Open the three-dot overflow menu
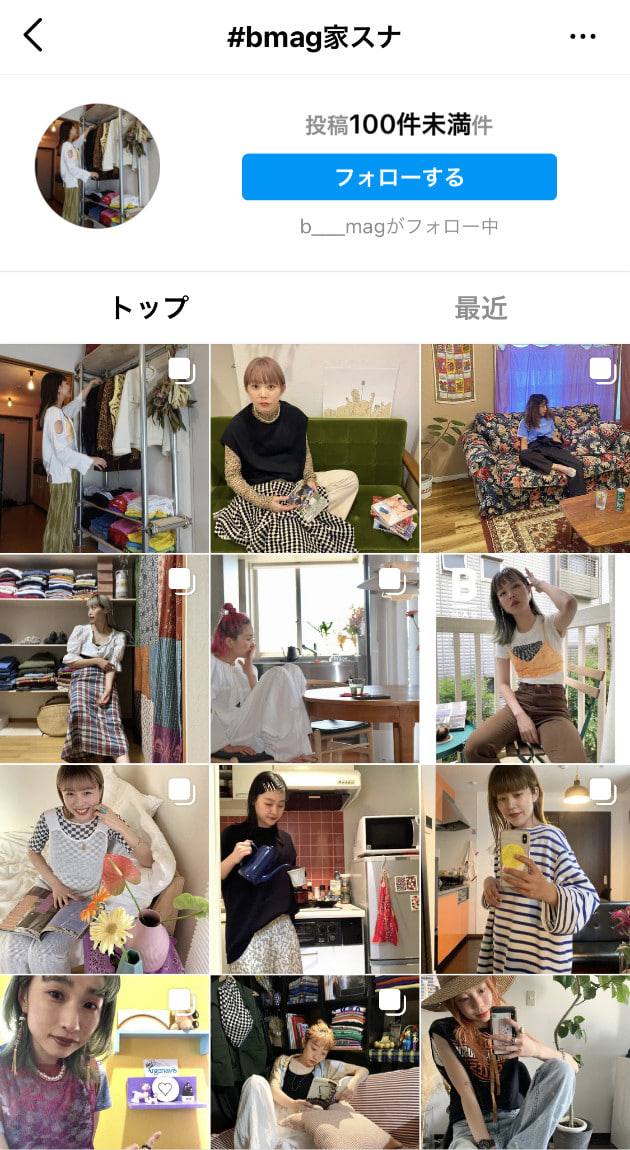630x1150 pixels. tap(582, 37)
